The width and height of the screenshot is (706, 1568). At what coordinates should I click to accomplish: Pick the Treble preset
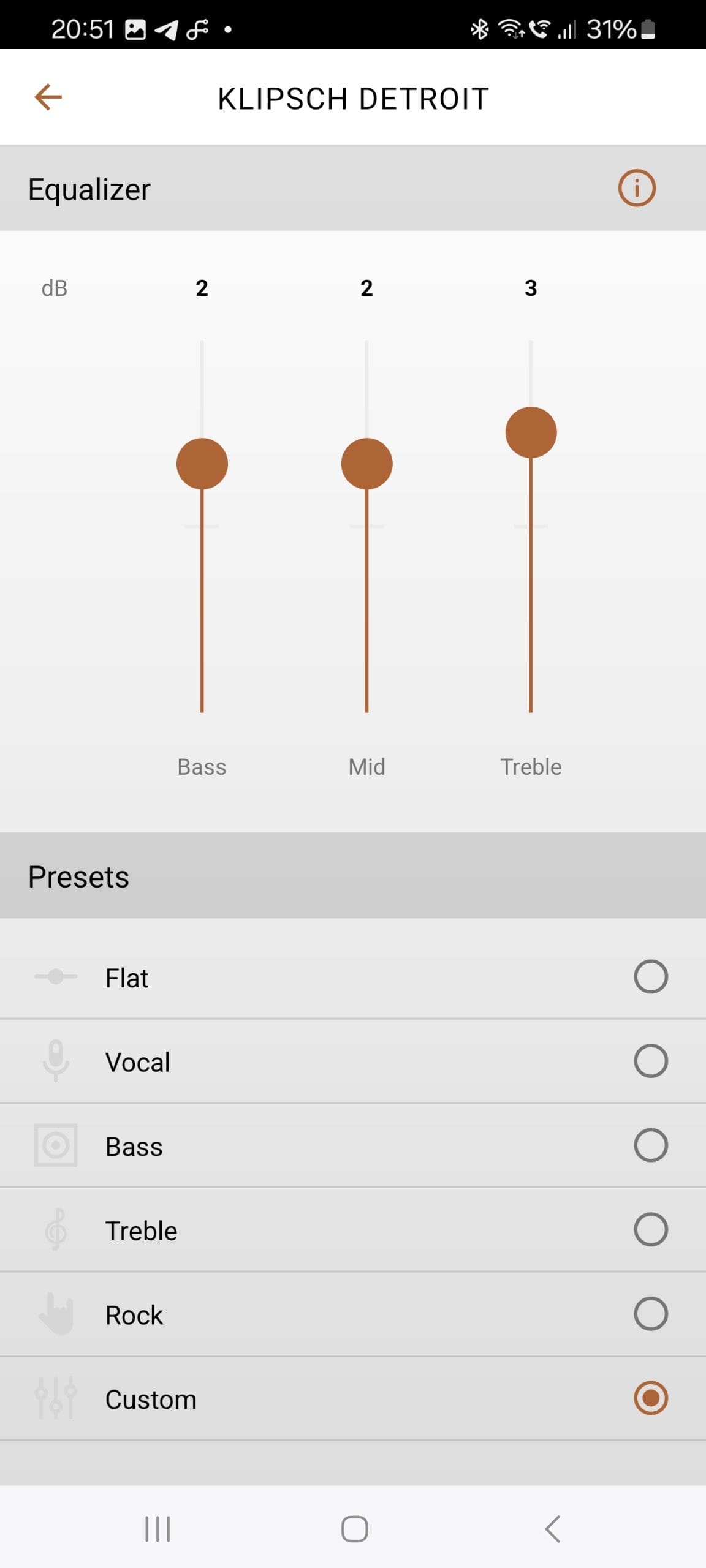353,1230
